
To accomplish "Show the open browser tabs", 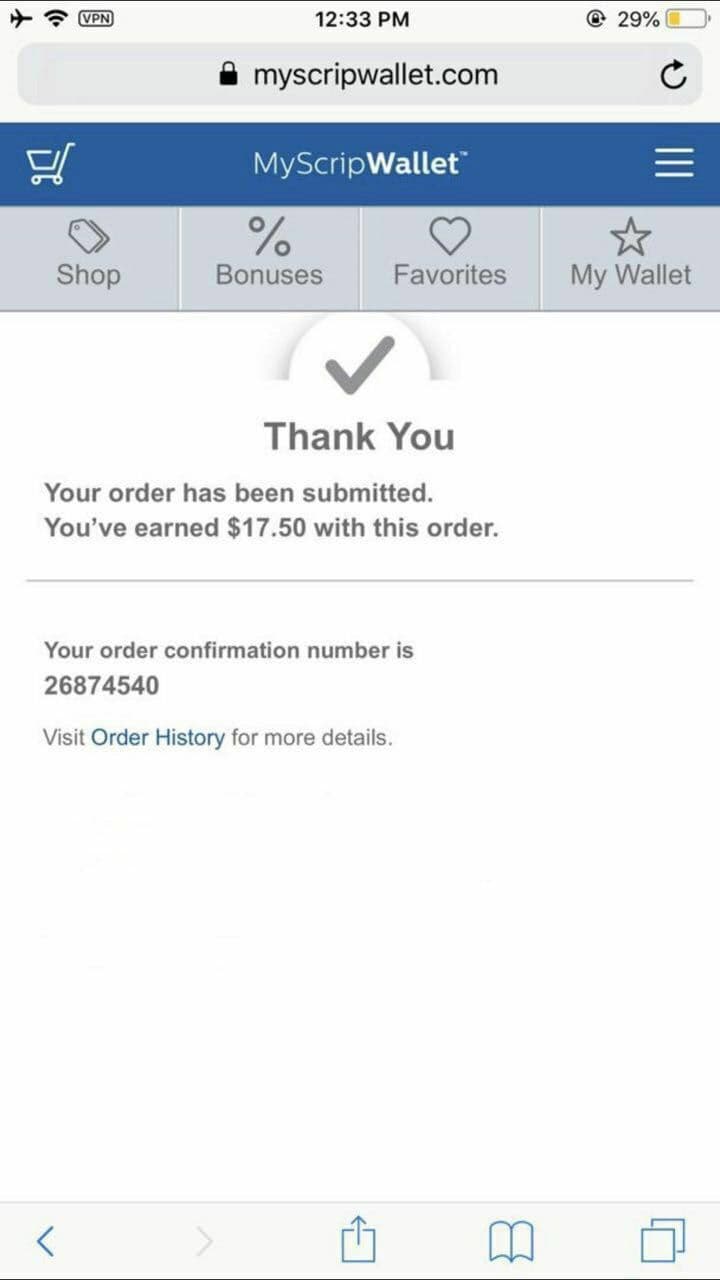I will click(662, 1241).
